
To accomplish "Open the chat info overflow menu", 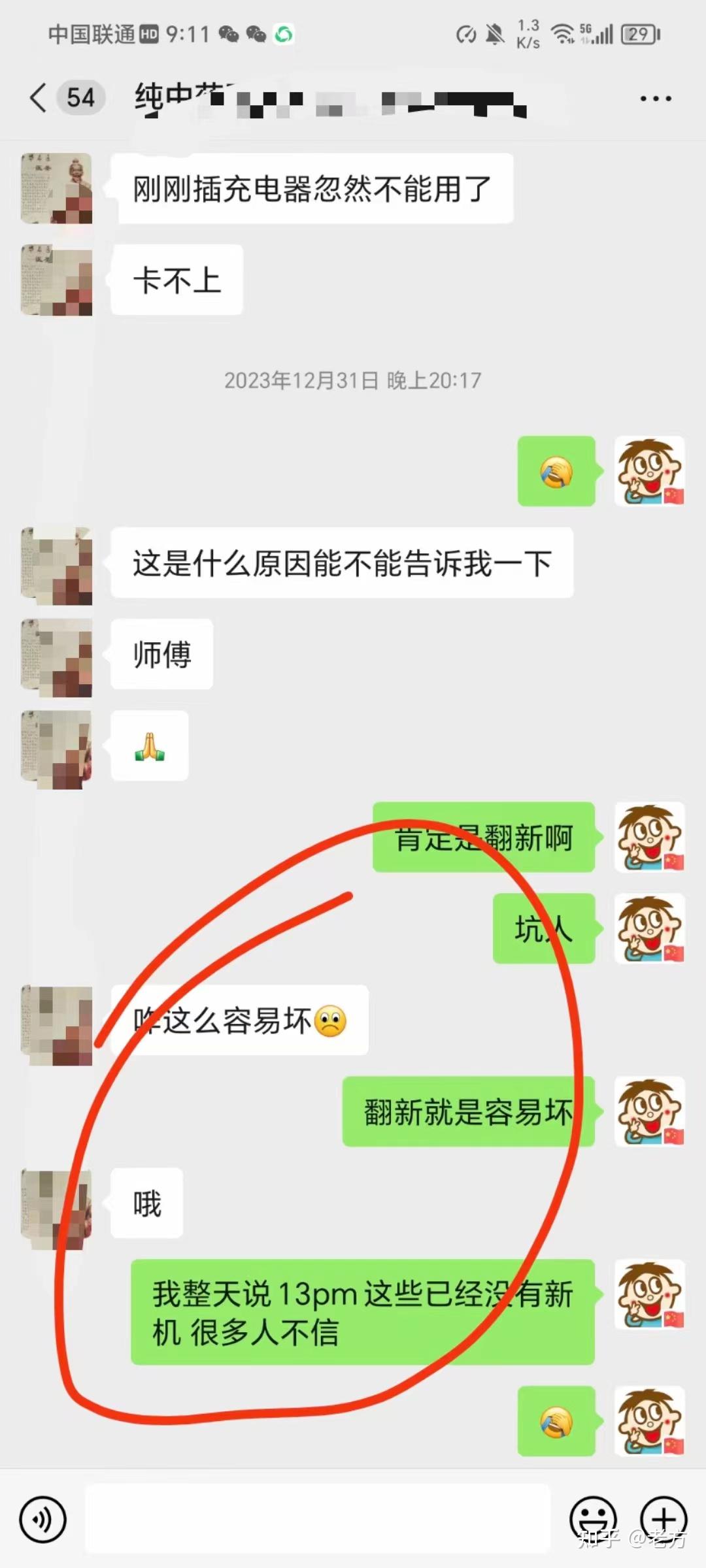I will [655, 99].
